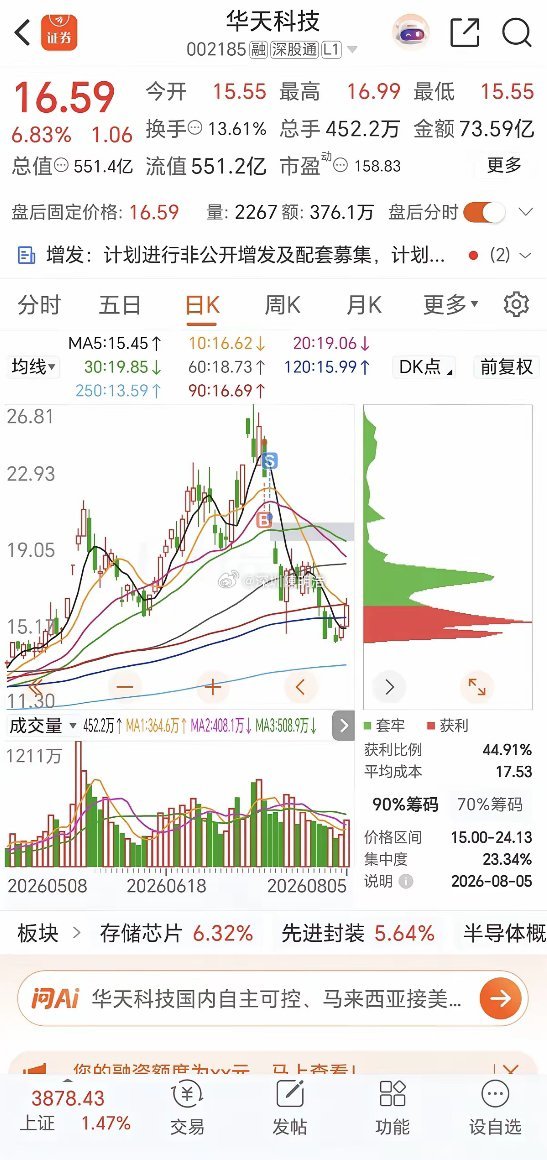Screen dimensions: 547x1160
Task: Tap 更多 to see more quote data
Action: 504,165
